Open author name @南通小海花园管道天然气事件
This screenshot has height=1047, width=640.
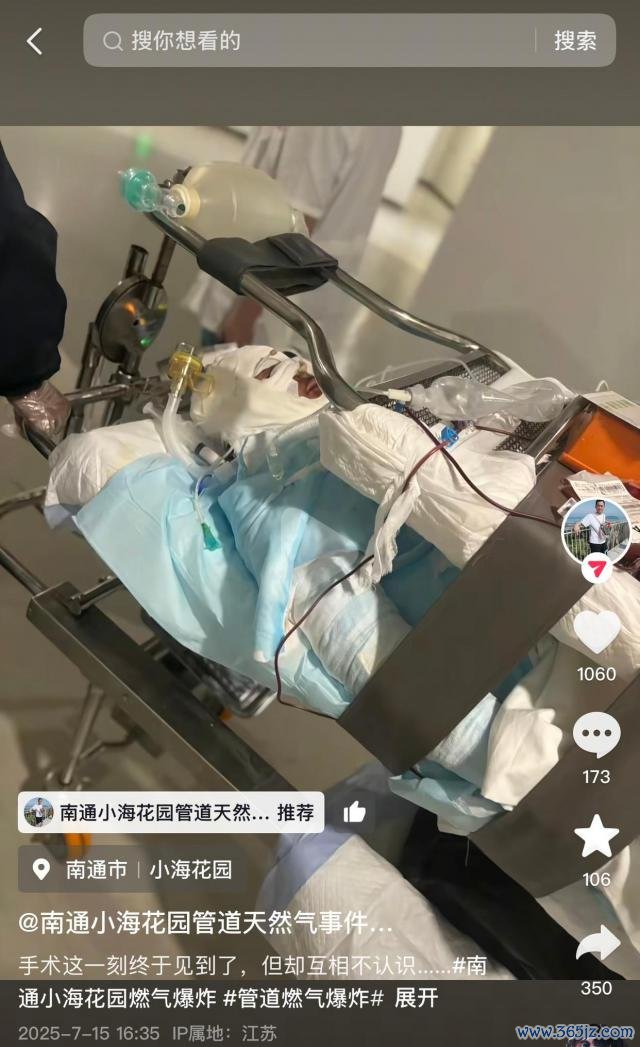pos(205,924)
